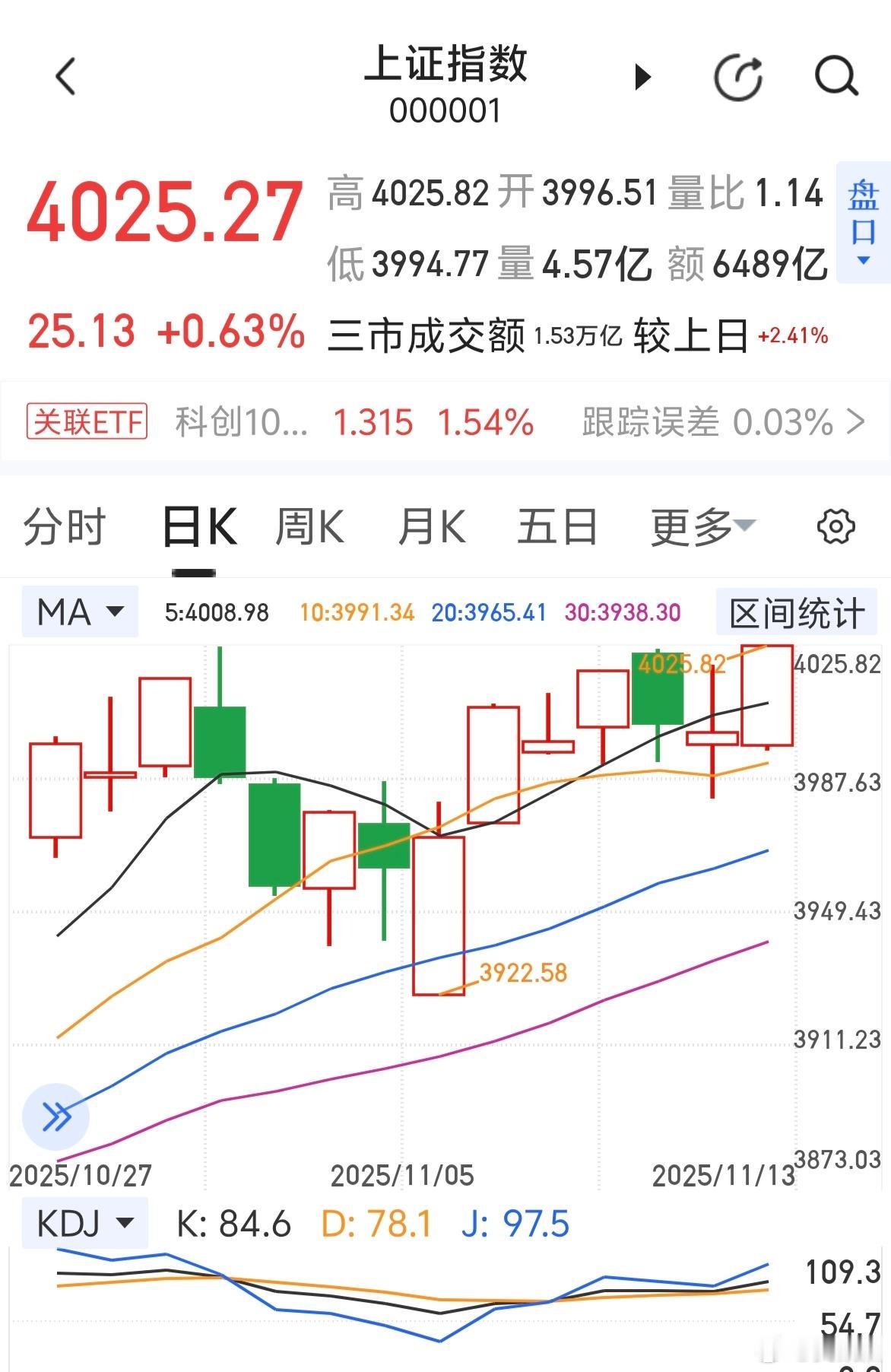Open the 关联ETF row for 科创10
This screenshot has height=1372, width=891.
(x=445, y=422)
